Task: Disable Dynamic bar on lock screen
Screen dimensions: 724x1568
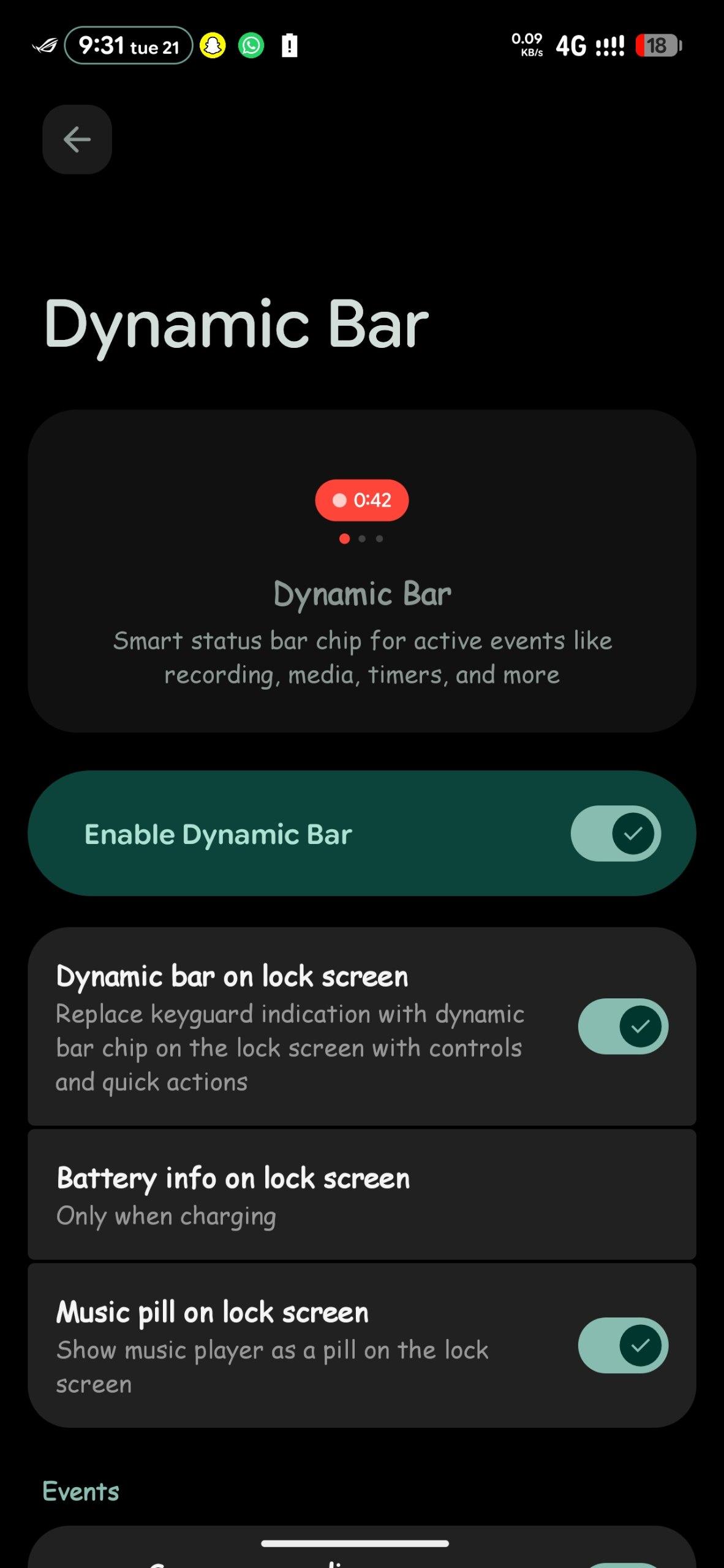Action: 622,1027
